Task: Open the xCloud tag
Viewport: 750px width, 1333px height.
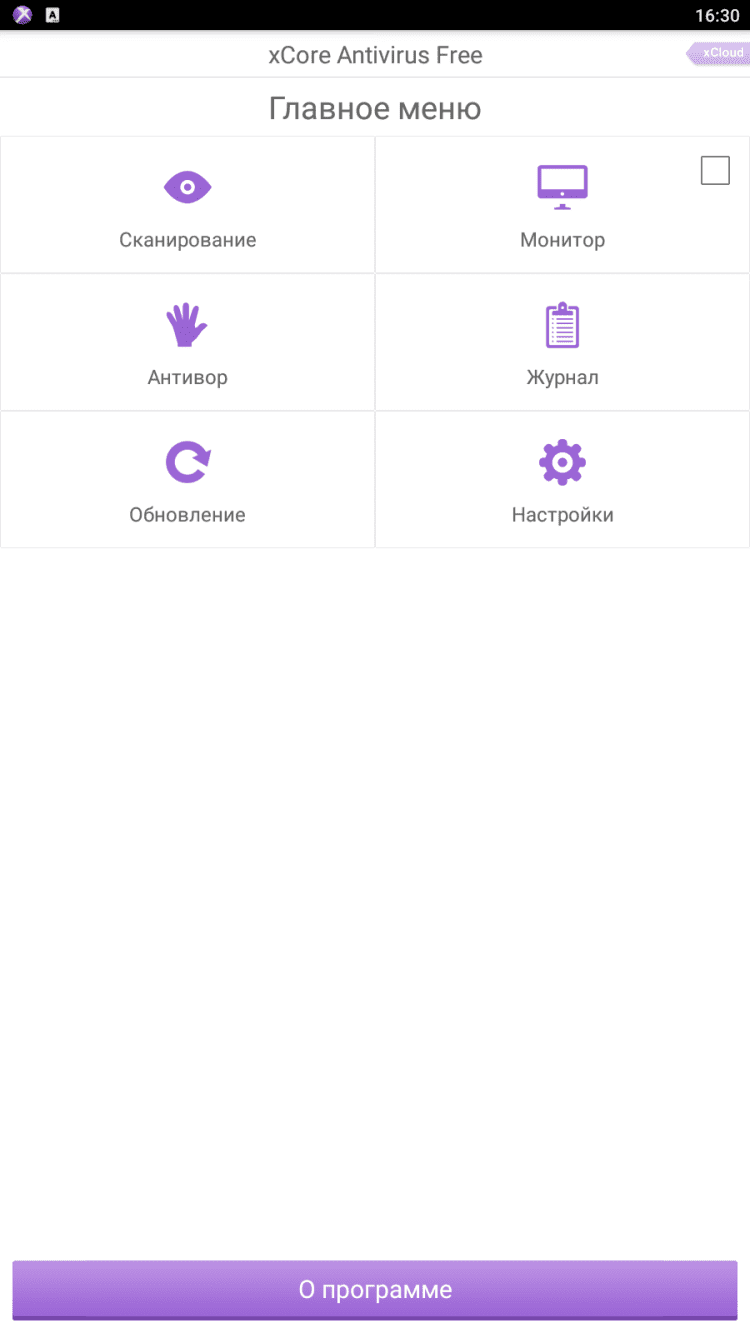Action: (x=718, y=54)
